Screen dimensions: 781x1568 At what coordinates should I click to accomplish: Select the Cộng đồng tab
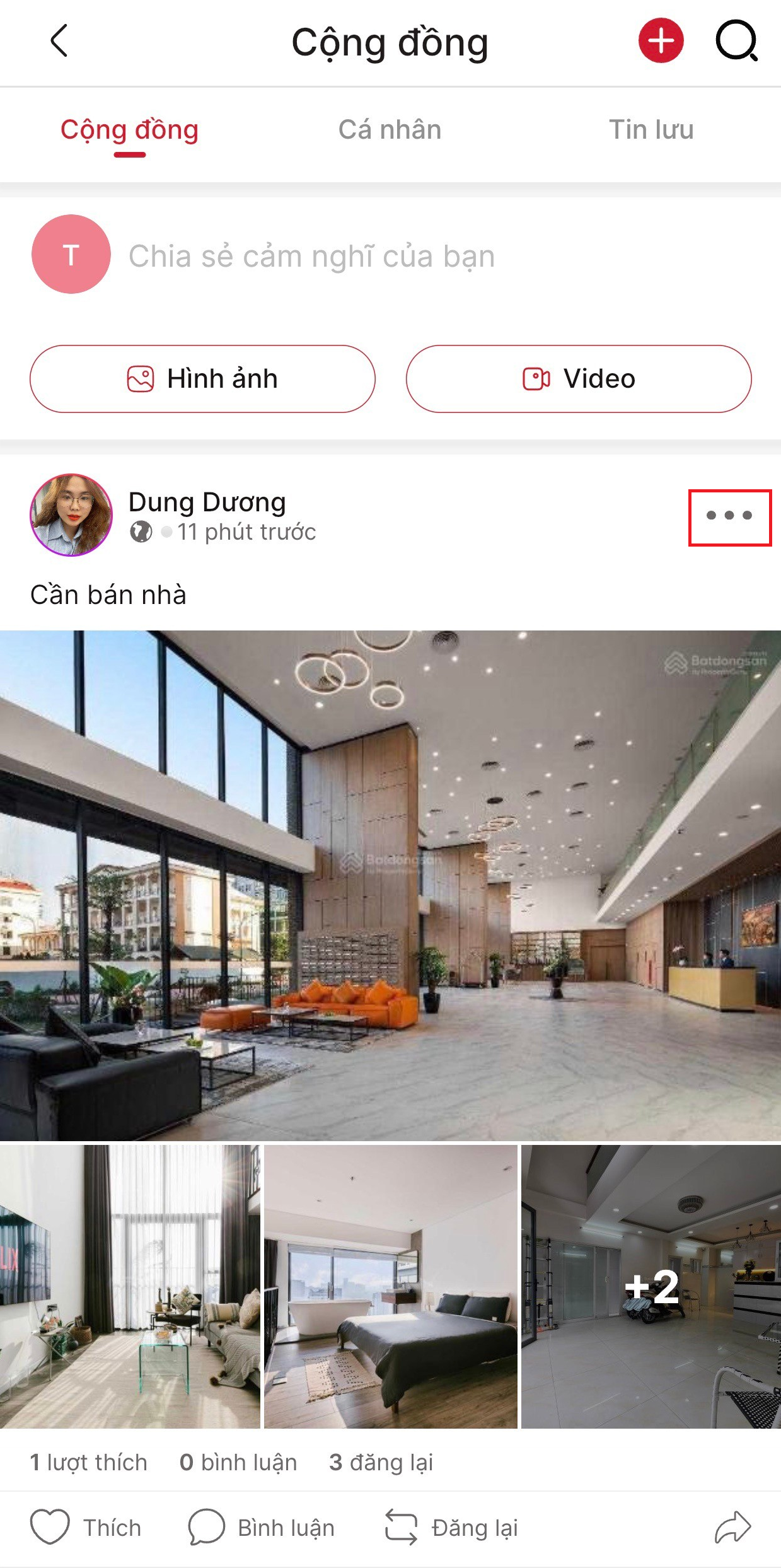(129, 130)
